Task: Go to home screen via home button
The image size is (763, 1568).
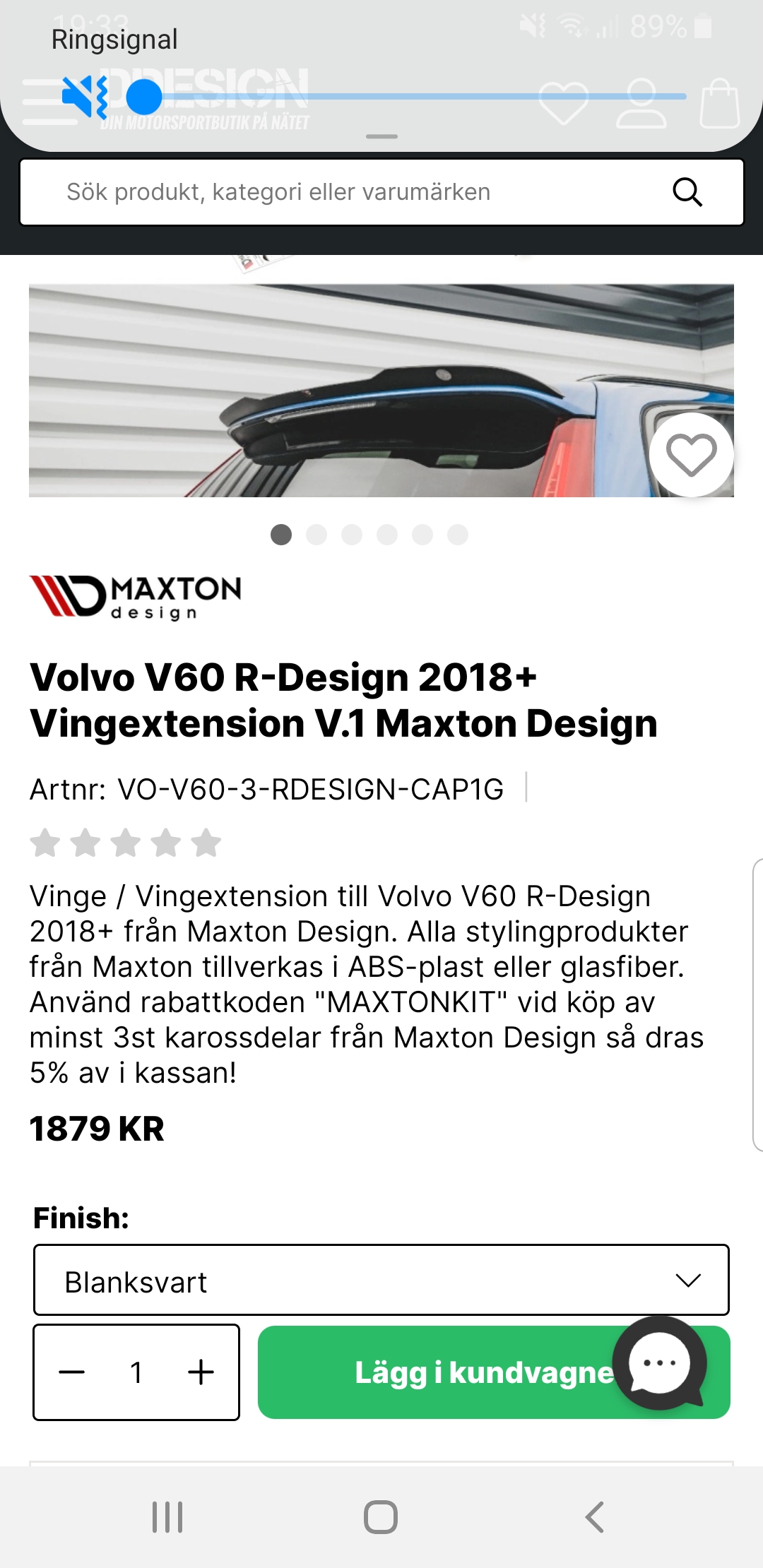Action: [381, 1516]
